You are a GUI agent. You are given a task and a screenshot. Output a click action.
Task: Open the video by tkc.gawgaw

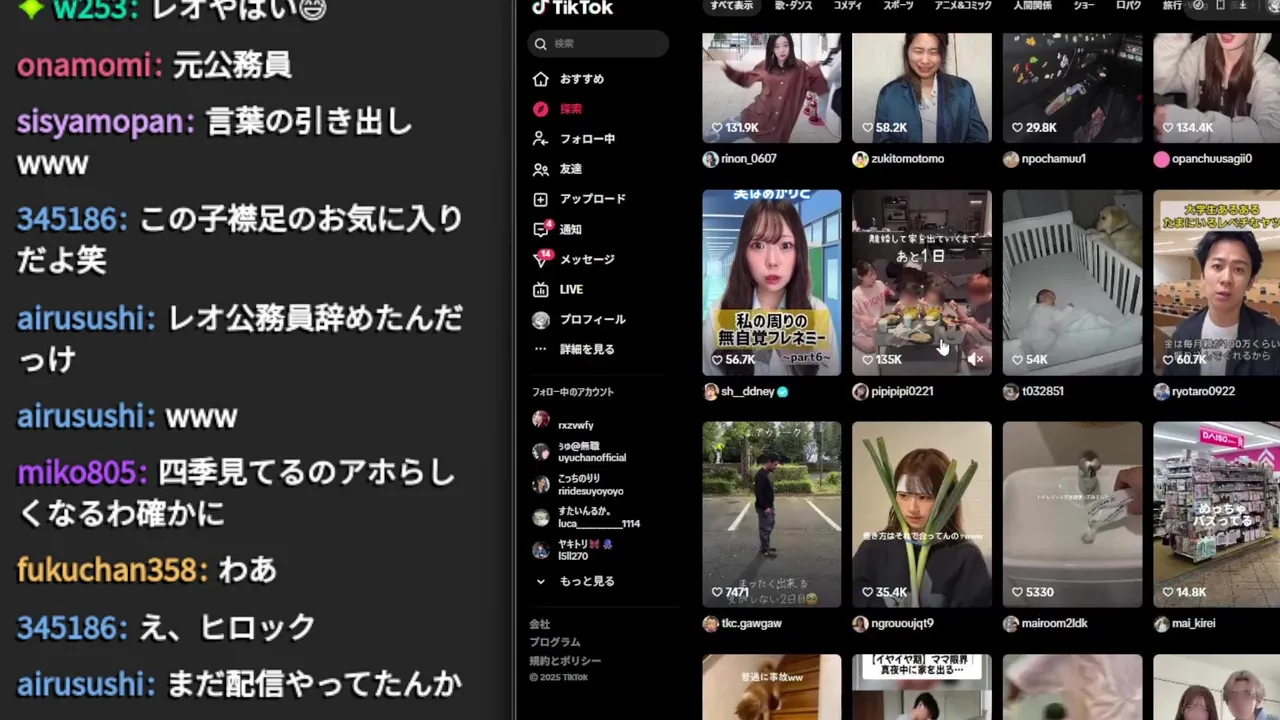click(x=771, y=514)
